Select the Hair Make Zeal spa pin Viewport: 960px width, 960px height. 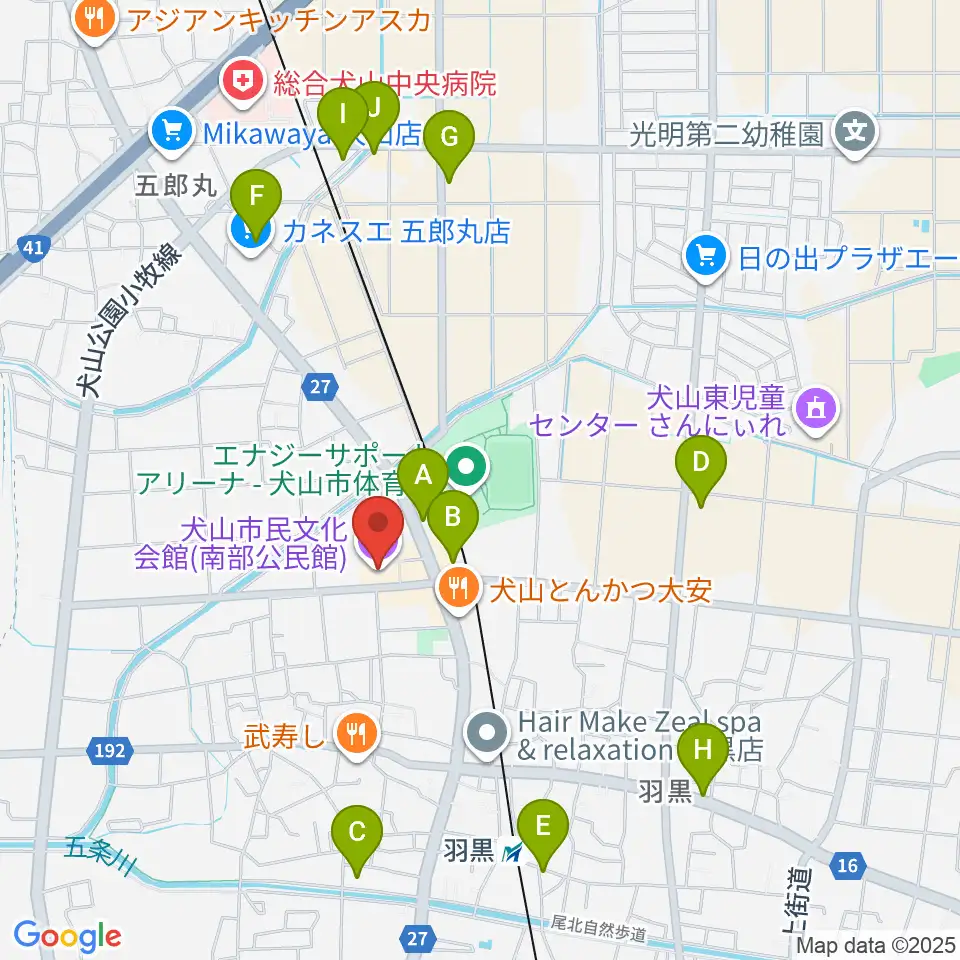coord(487,733)
